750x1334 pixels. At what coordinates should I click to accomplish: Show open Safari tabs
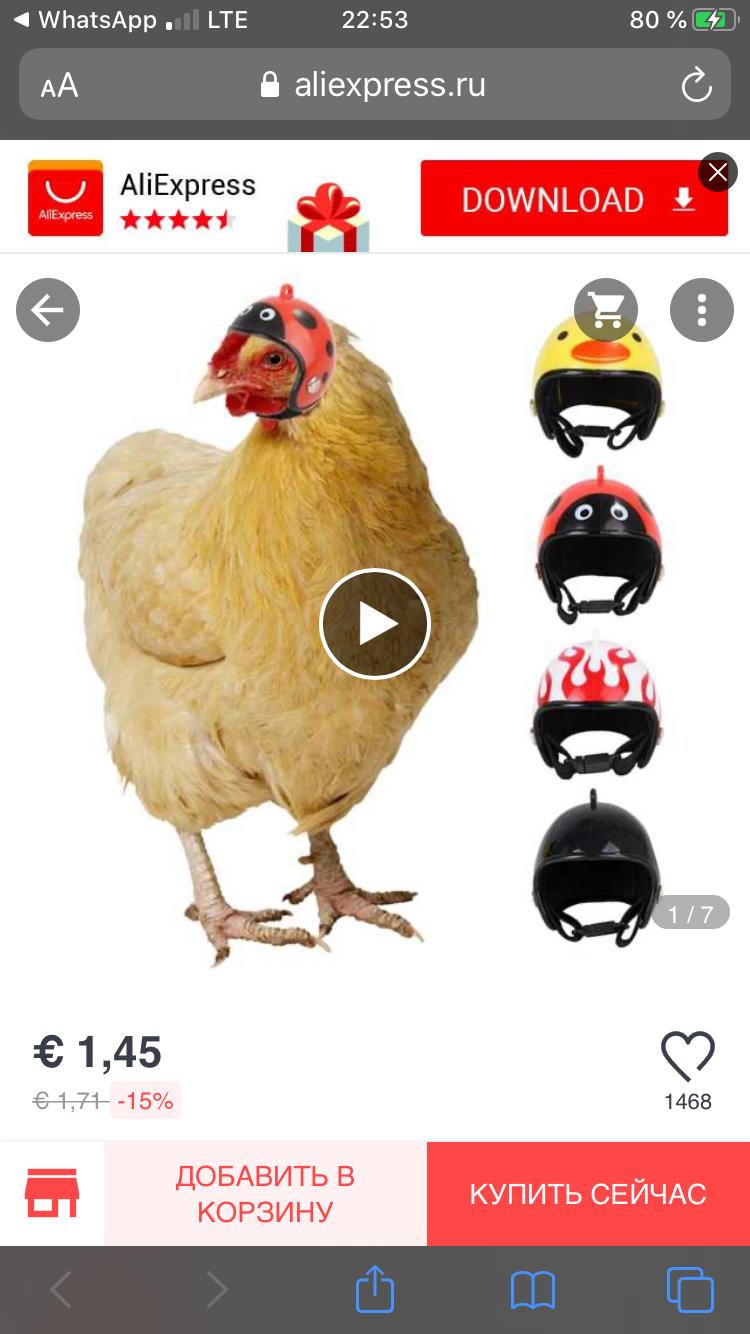tap(690, 1289)
